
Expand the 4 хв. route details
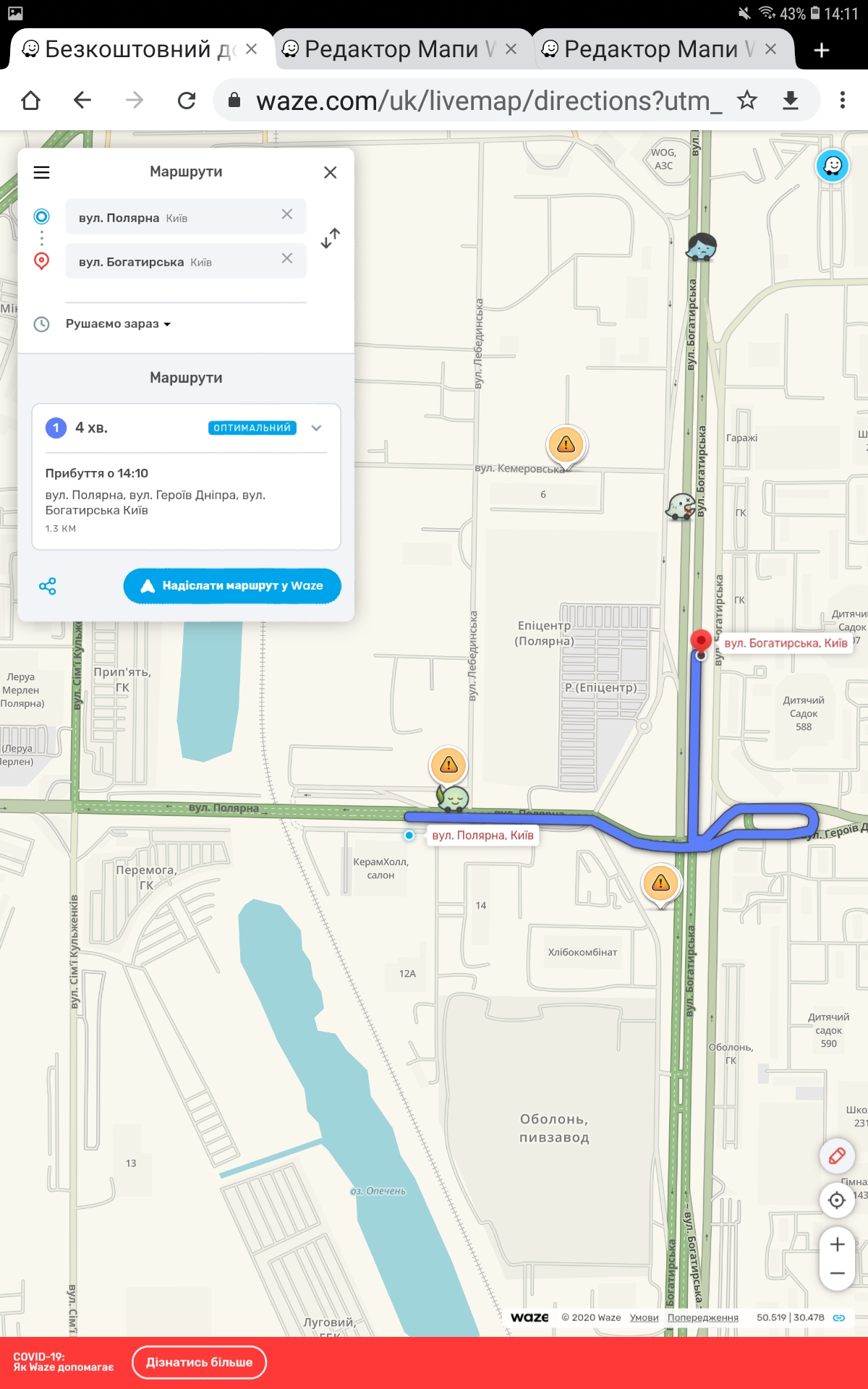click(x=316, y=428)
